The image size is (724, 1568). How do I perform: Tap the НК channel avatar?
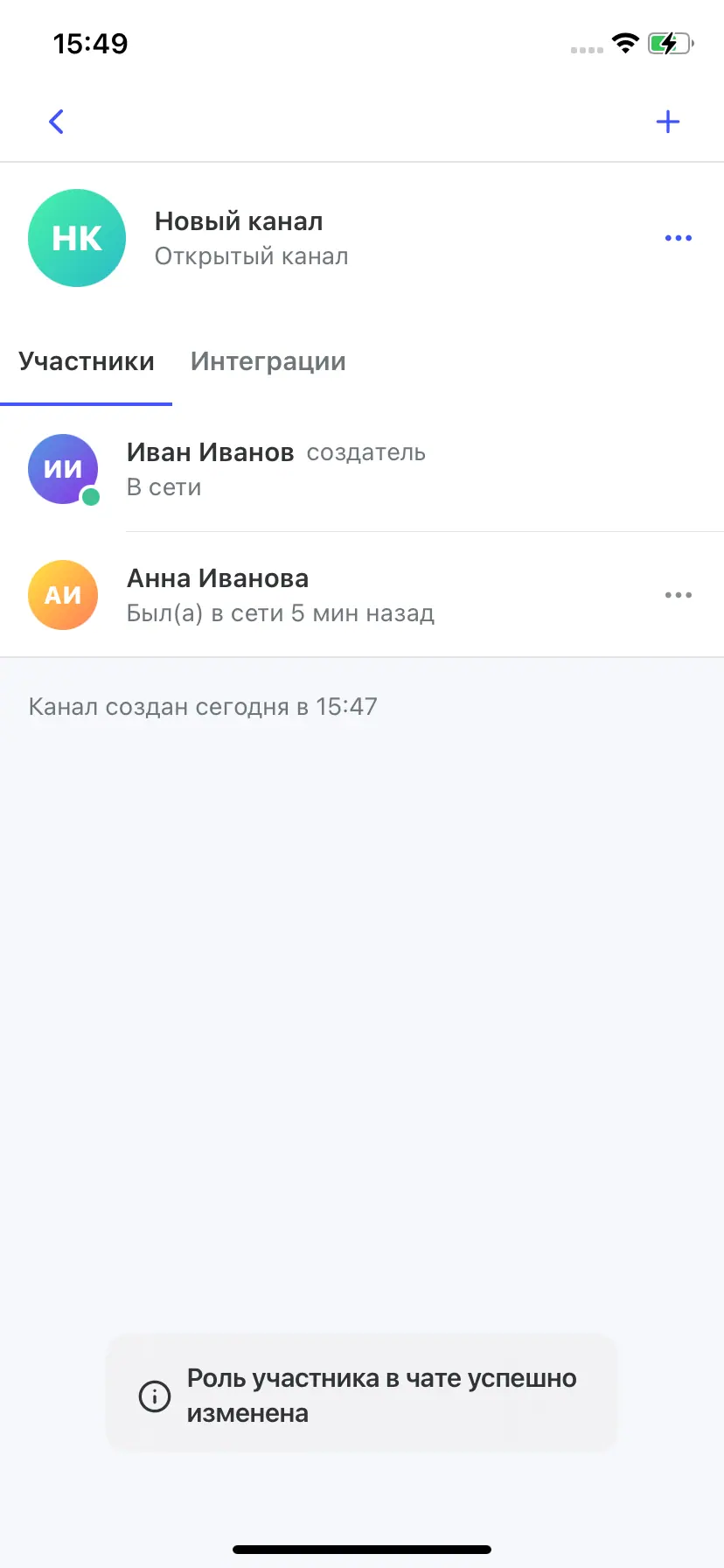77,238
